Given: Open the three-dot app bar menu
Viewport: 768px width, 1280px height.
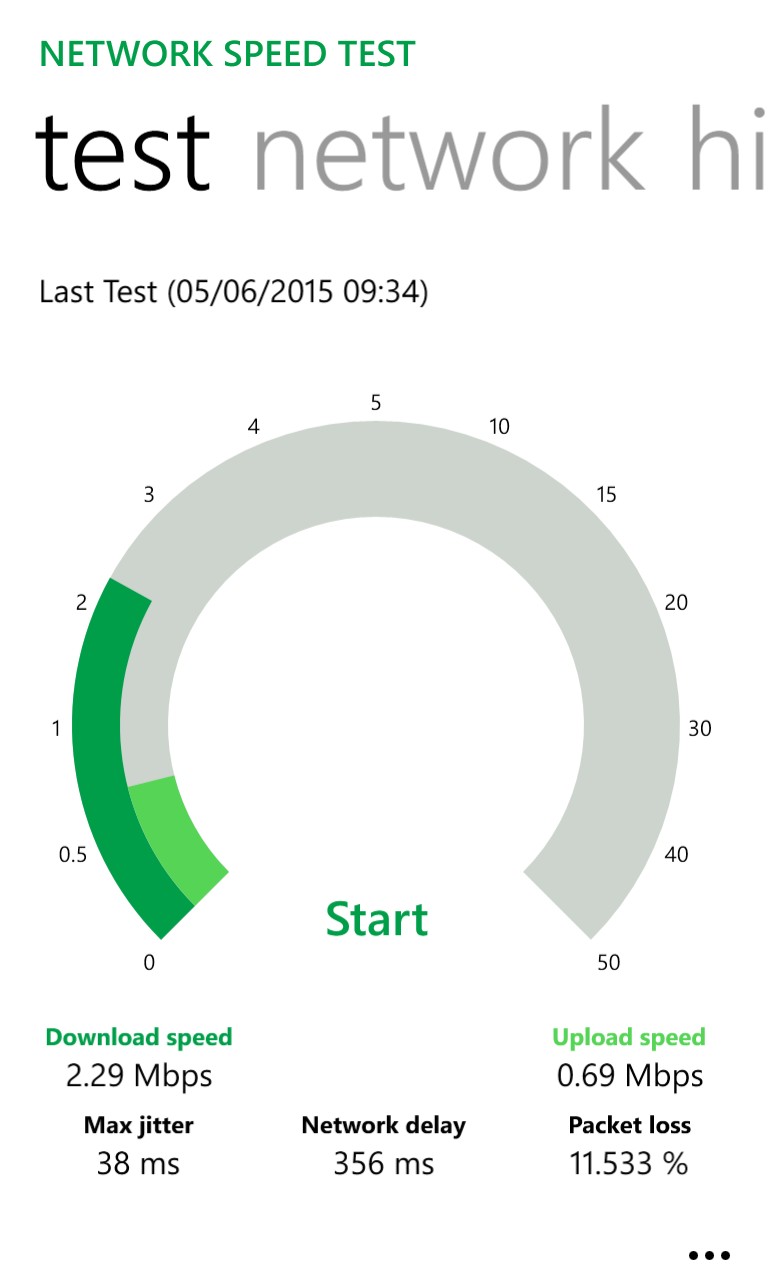Looking at the screenshot, I should coord(709,1255).
